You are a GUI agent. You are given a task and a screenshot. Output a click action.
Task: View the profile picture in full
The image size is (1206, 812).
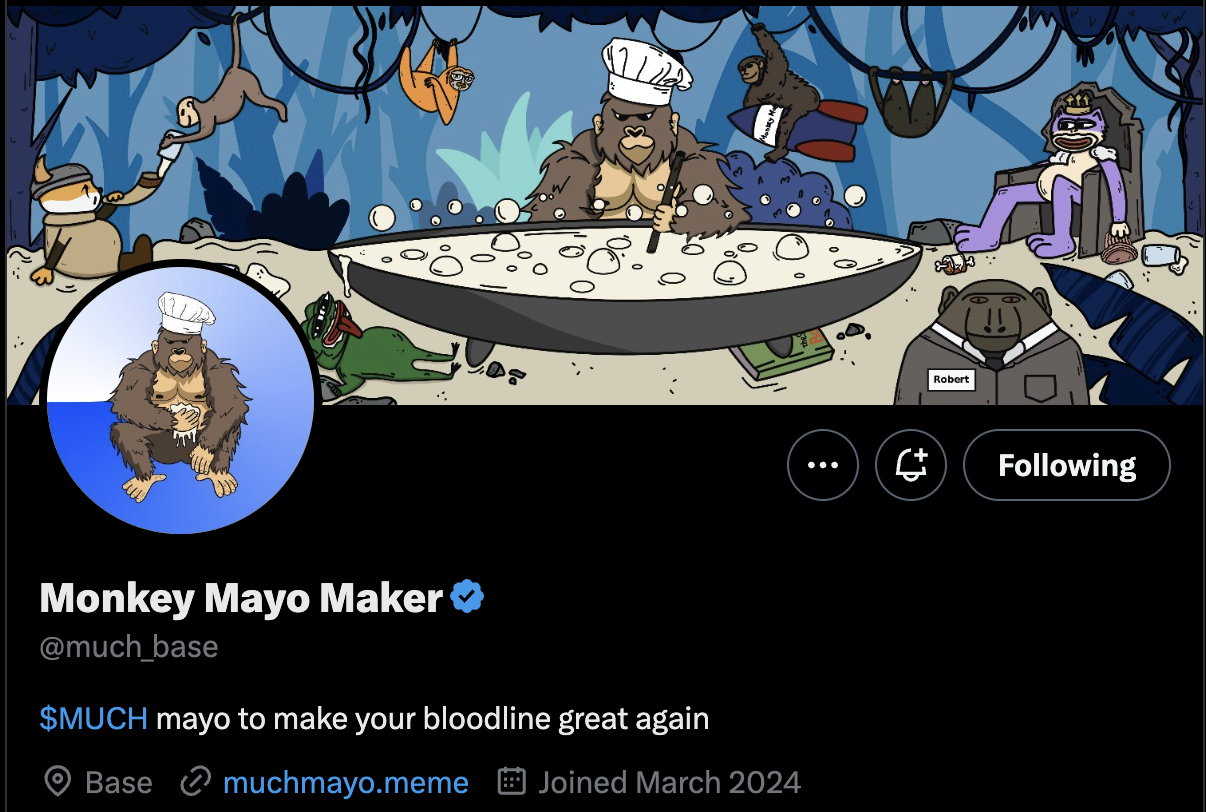(181, 399)
